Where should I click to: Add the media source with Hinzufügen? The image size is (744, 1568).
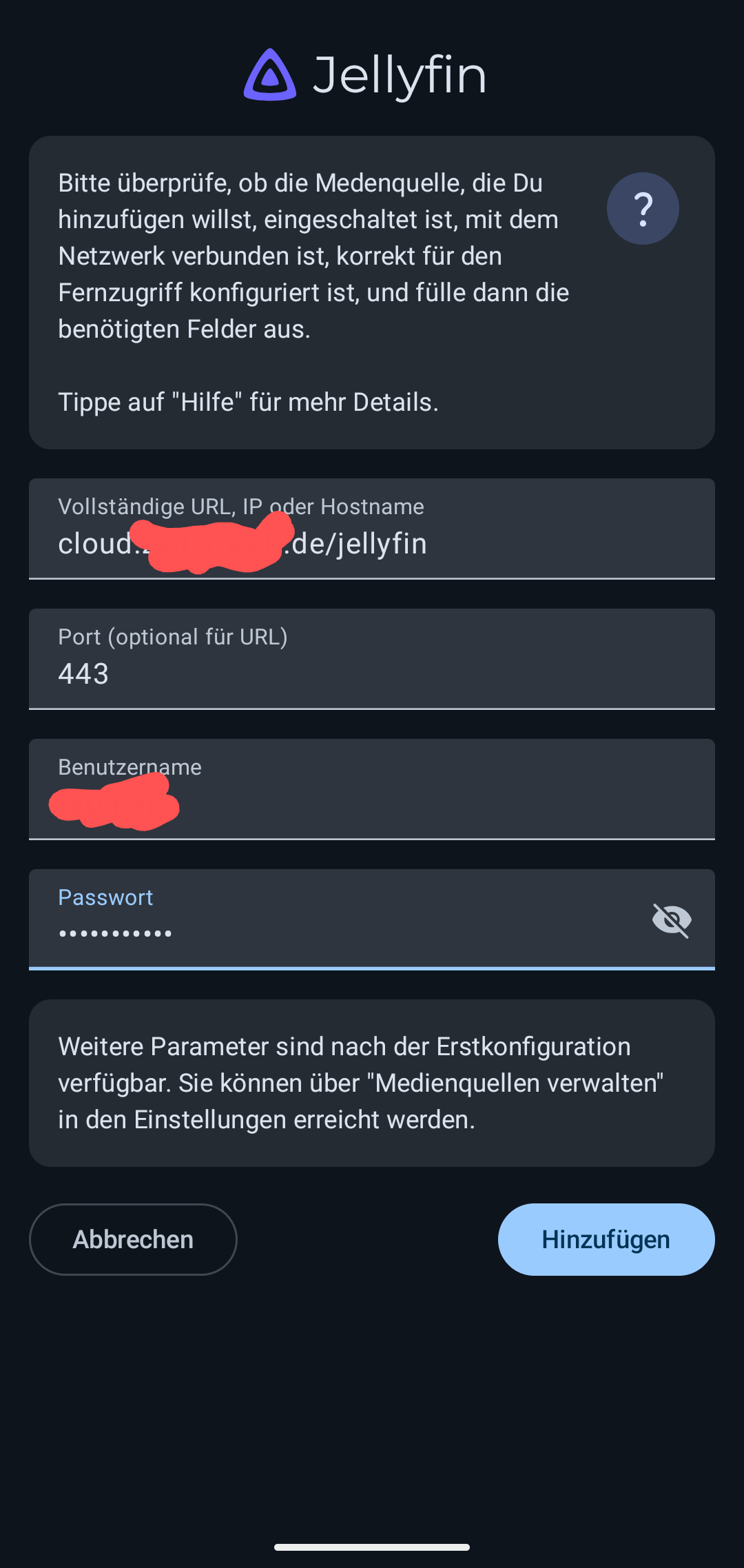point(606,1239)
